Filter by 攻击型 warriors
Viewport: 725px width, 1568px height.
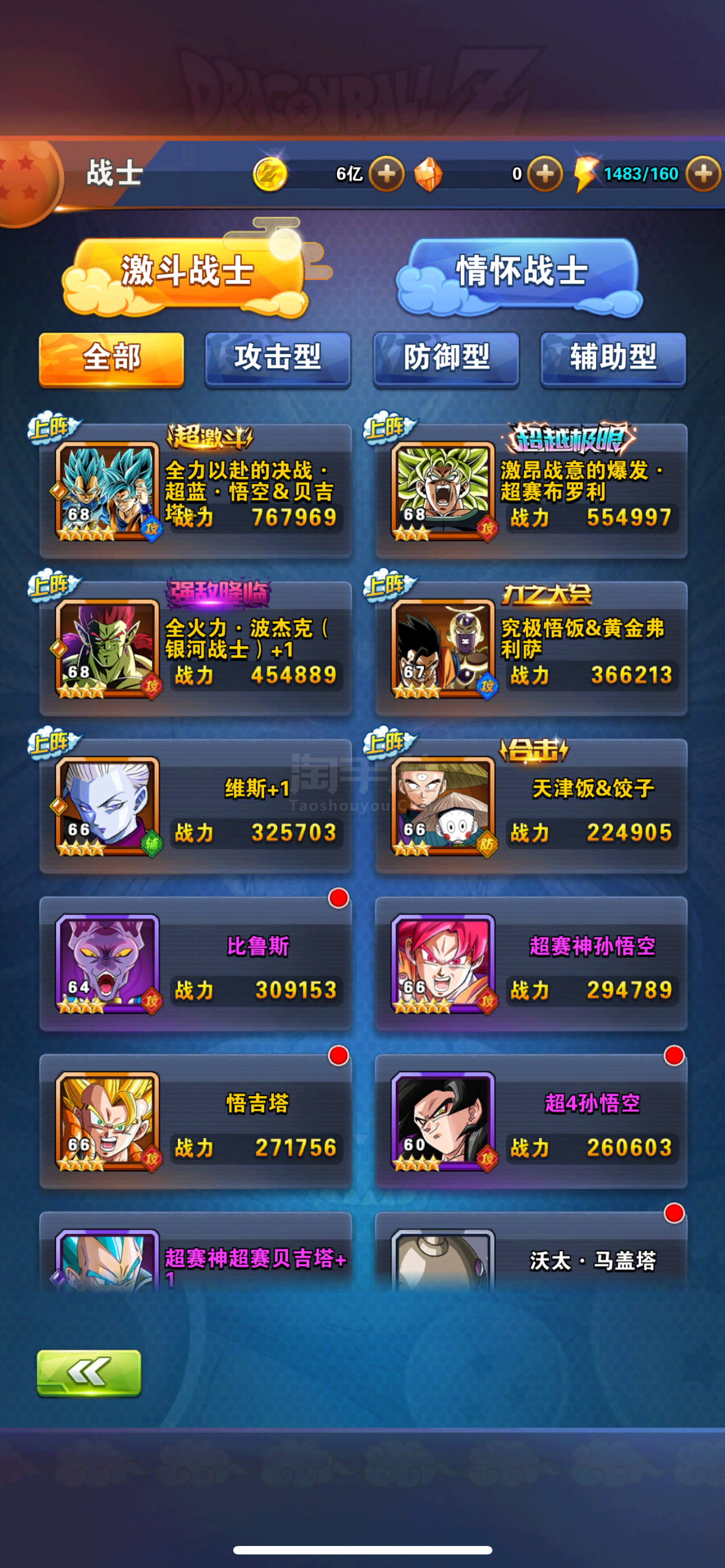pos(278,359)
